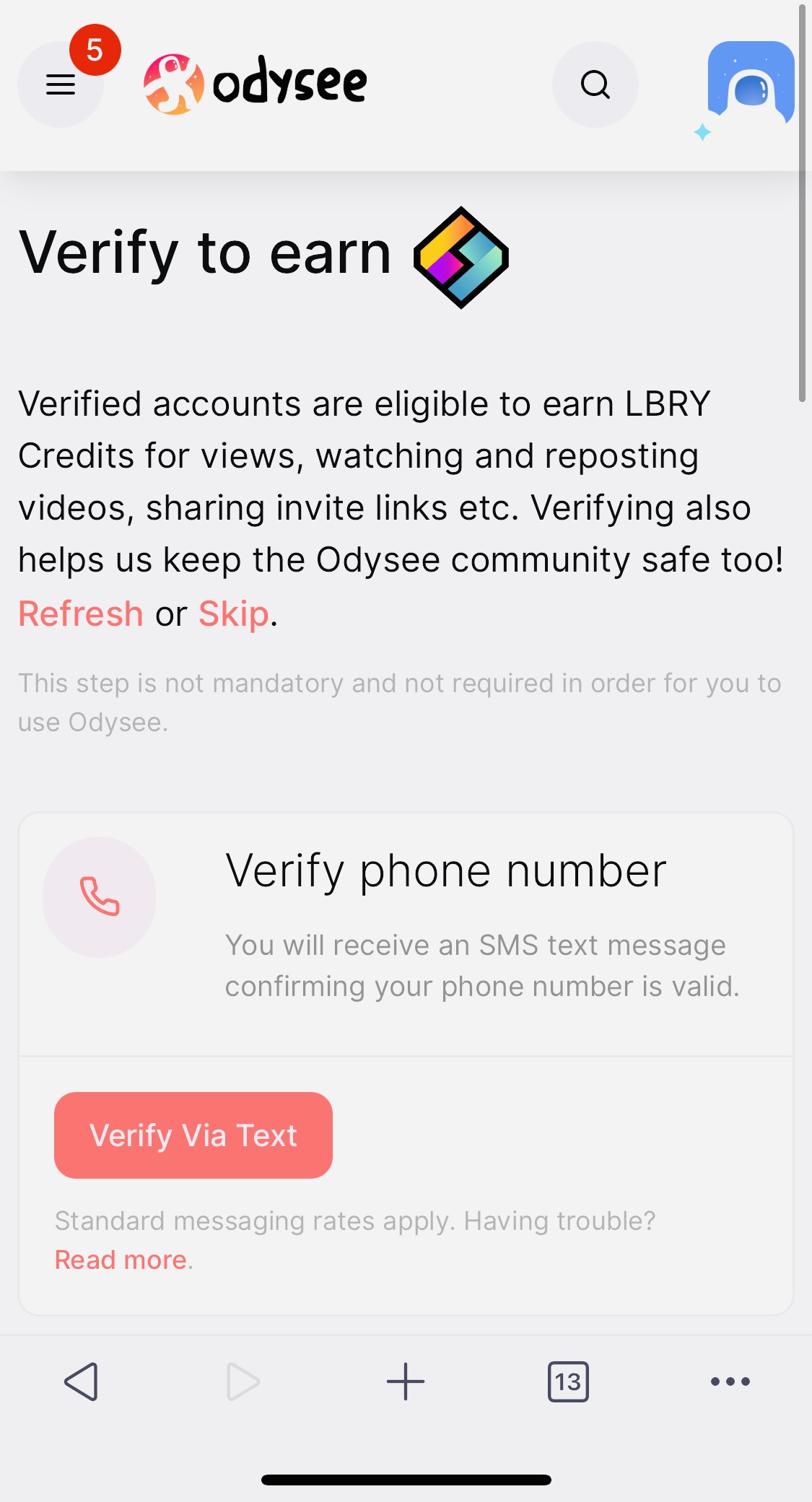Image resolution: width=812 pixels, height=1502 pixels.
Task: Skip the verification step
Action: (234, 614)
